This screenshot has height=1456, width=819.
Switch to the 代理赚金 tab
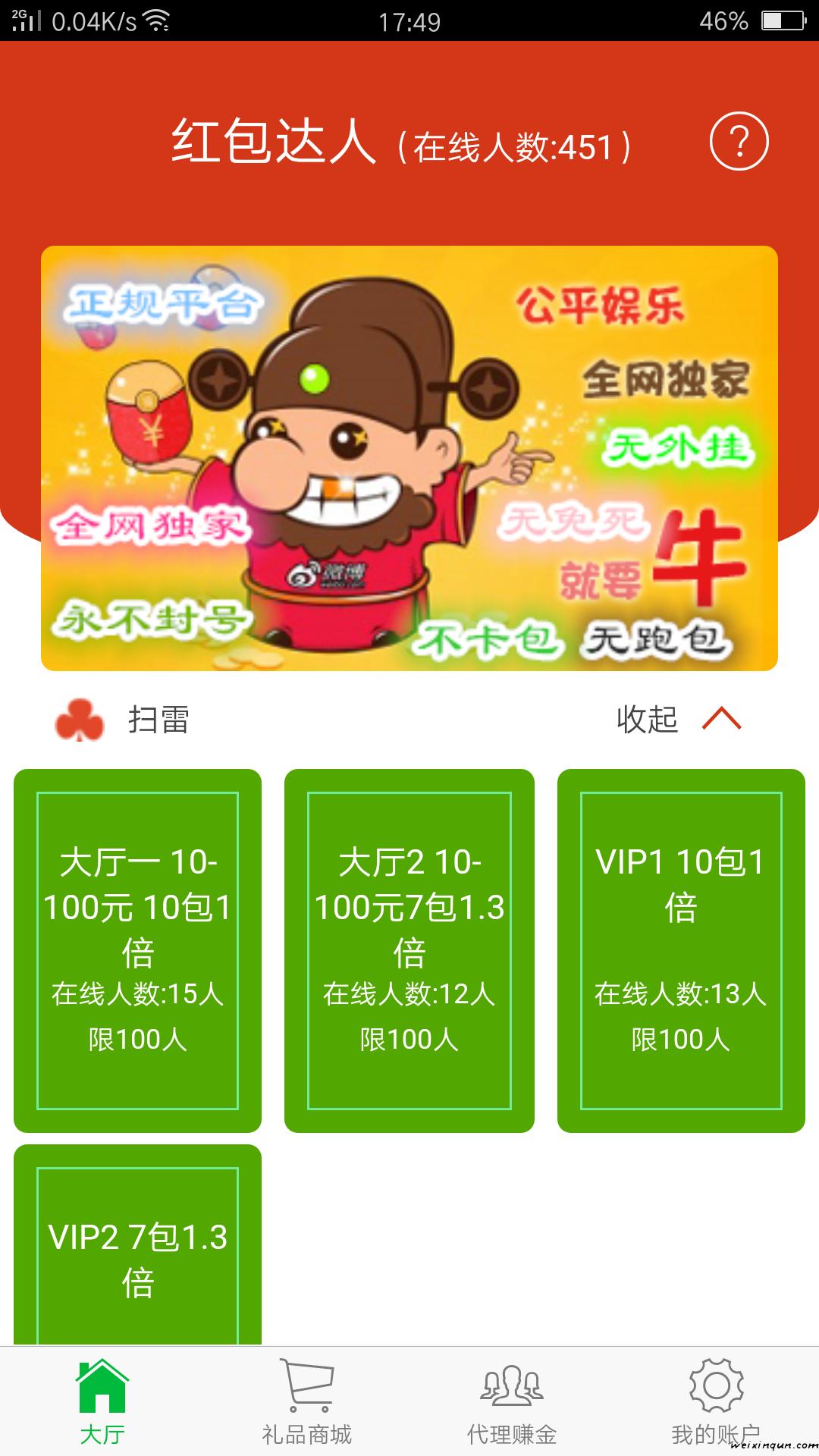[x=512, y=1403]
